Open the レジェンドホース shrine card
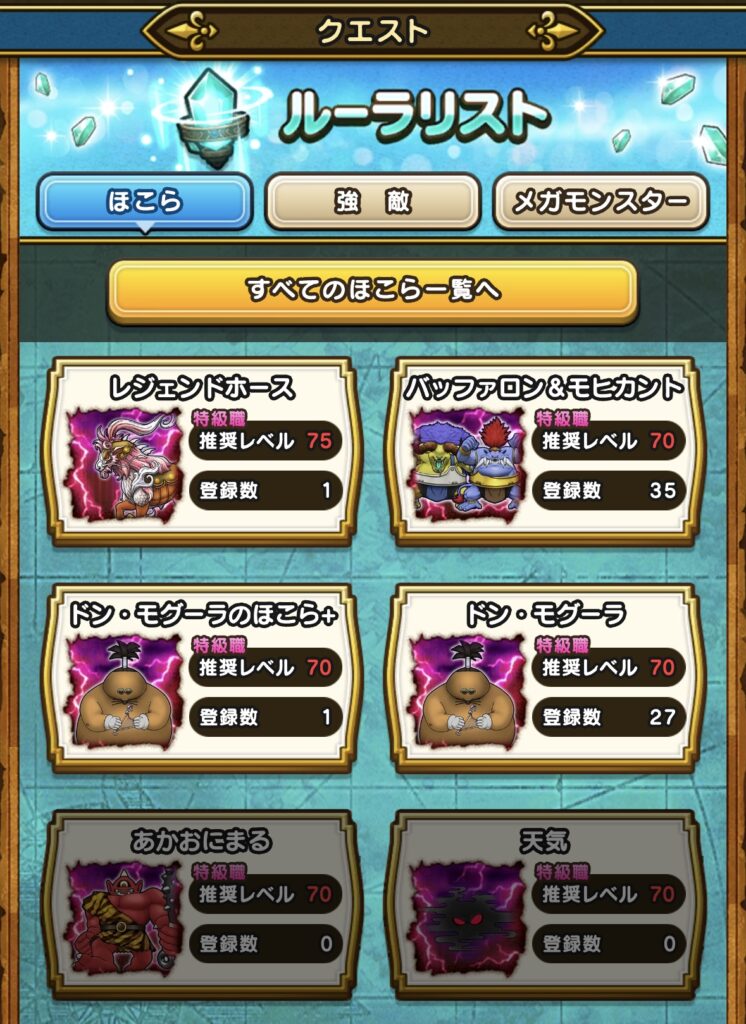This screenshot has width=746, height=1024. 202,450
